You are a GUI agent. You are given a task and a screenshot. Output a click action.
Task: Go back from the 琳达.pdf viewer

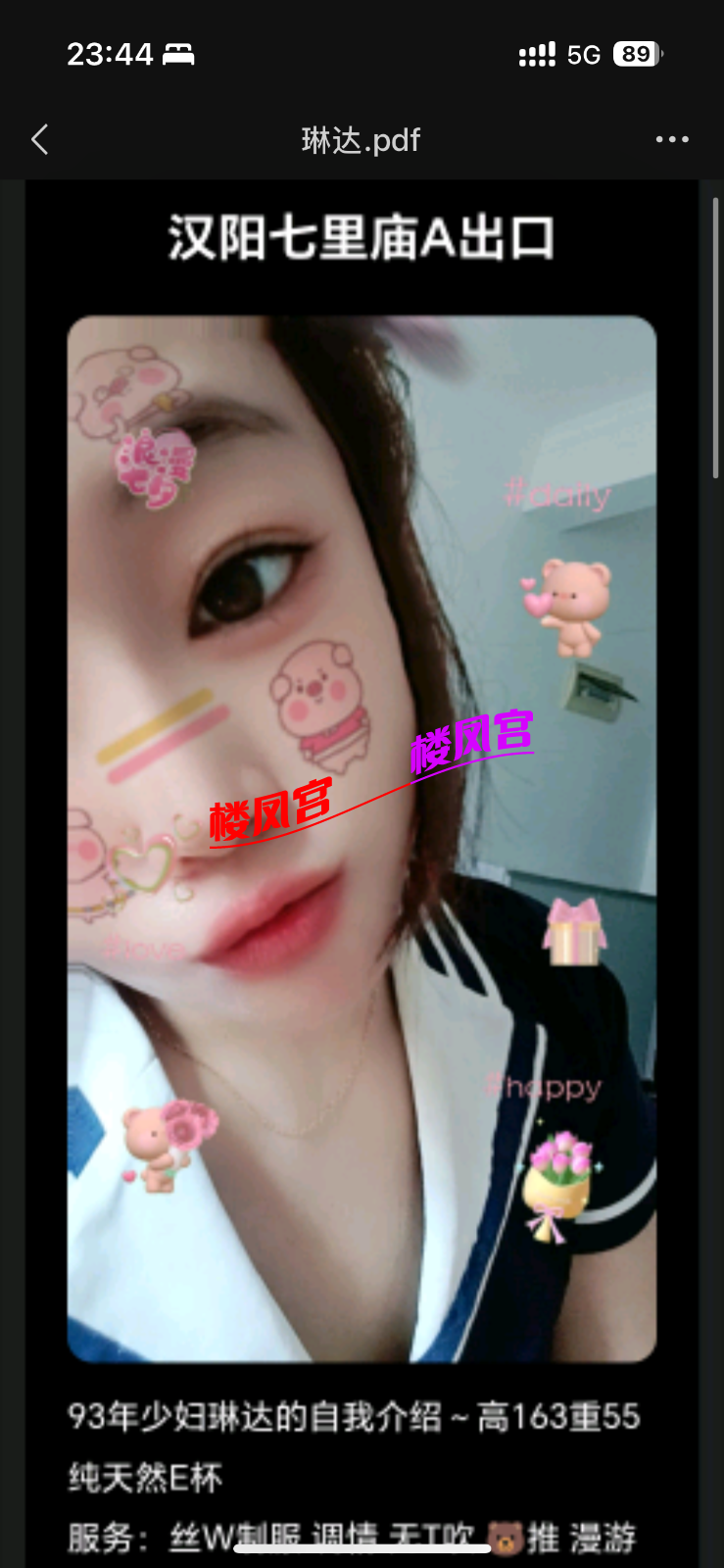click(40, 140)
